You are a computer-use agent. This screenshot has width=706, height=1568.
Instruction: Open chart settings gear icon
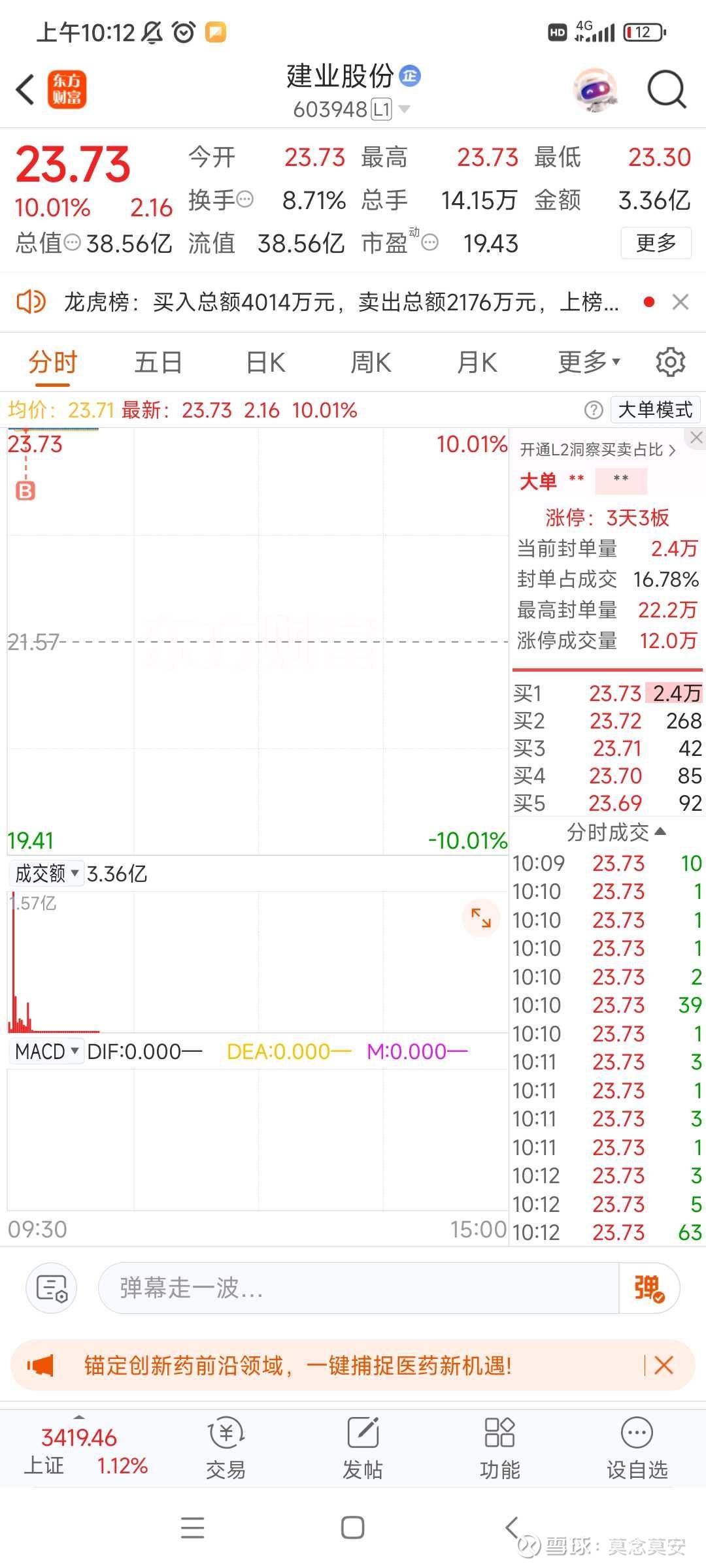point(670,362)
